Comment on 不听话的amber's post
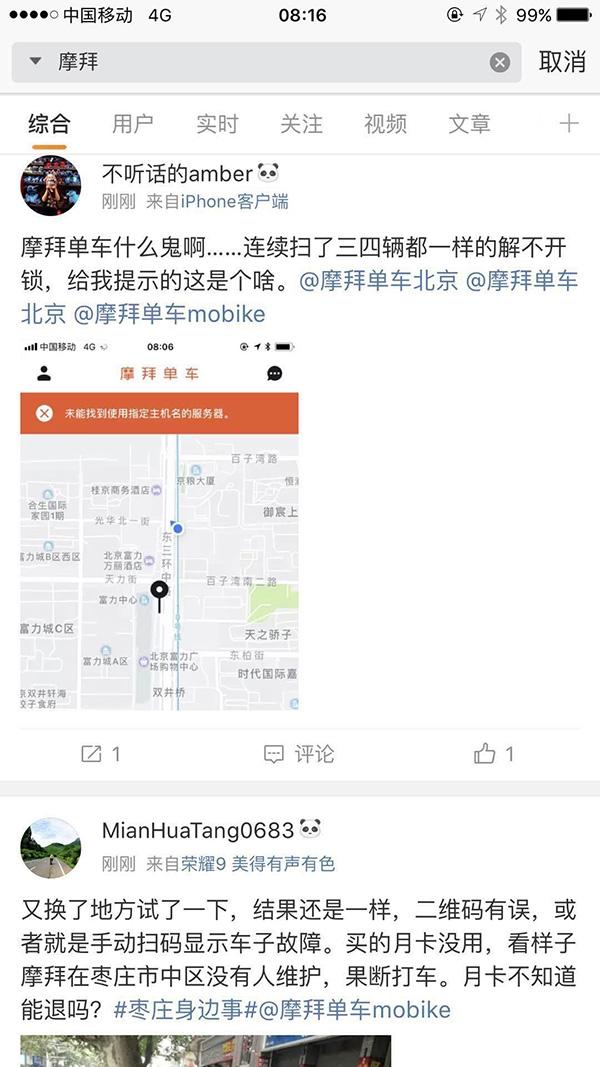The height and width of the screenshot is (1067, 600). 299,754
